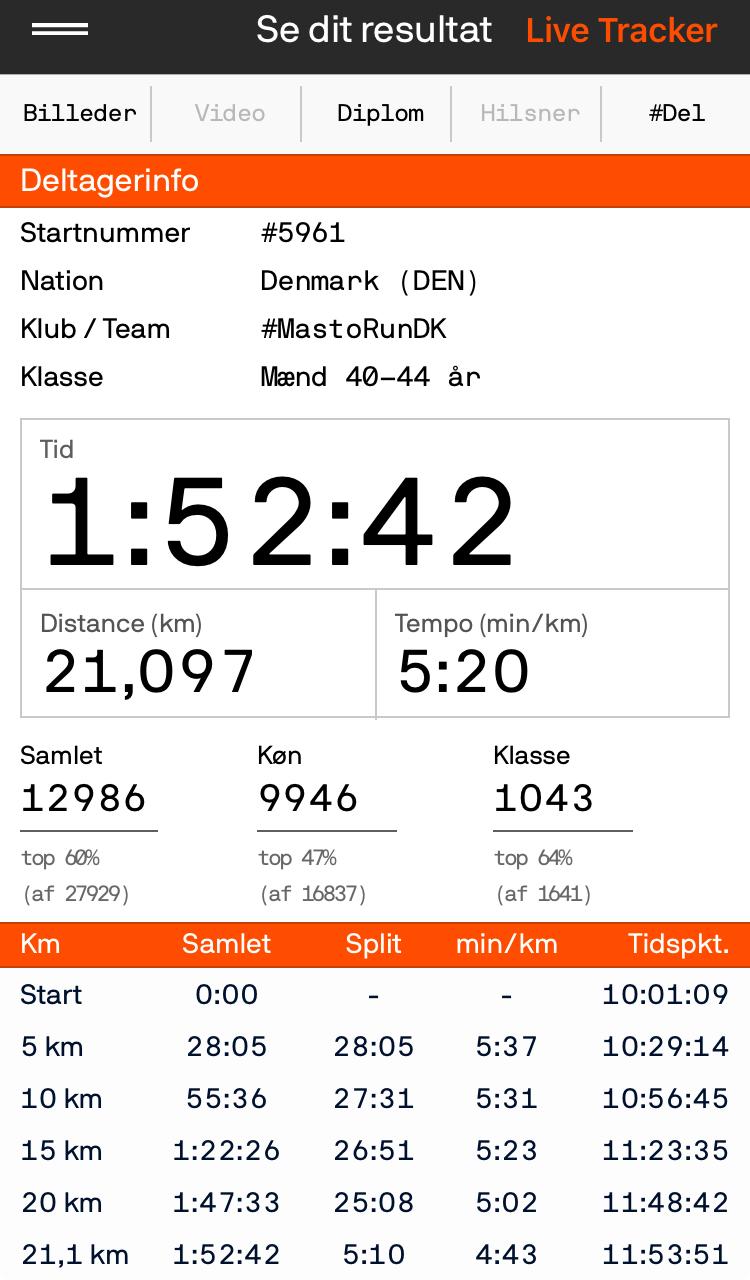Switch to the Billeder tab
This screenshot has height=1280, width=750.
80,113
